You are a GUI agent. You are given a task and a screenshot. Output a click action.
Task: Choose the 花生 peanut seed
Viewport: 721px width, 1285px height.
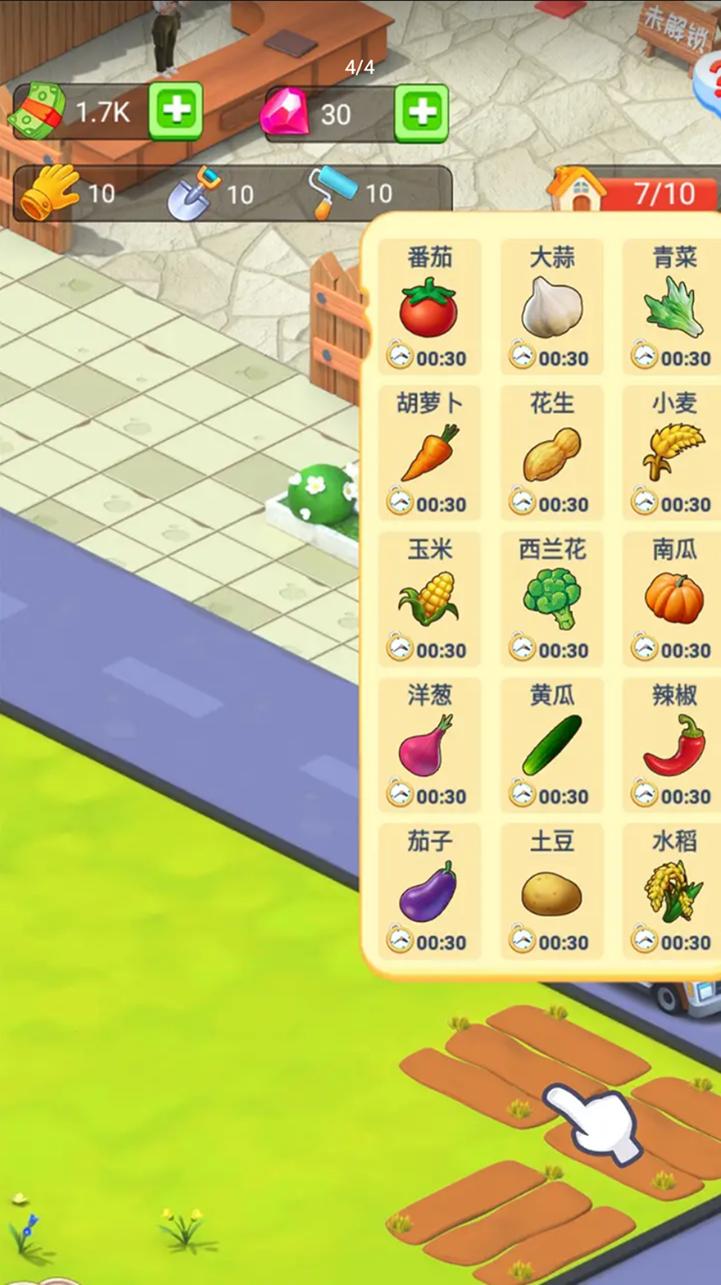coord(552,452)
